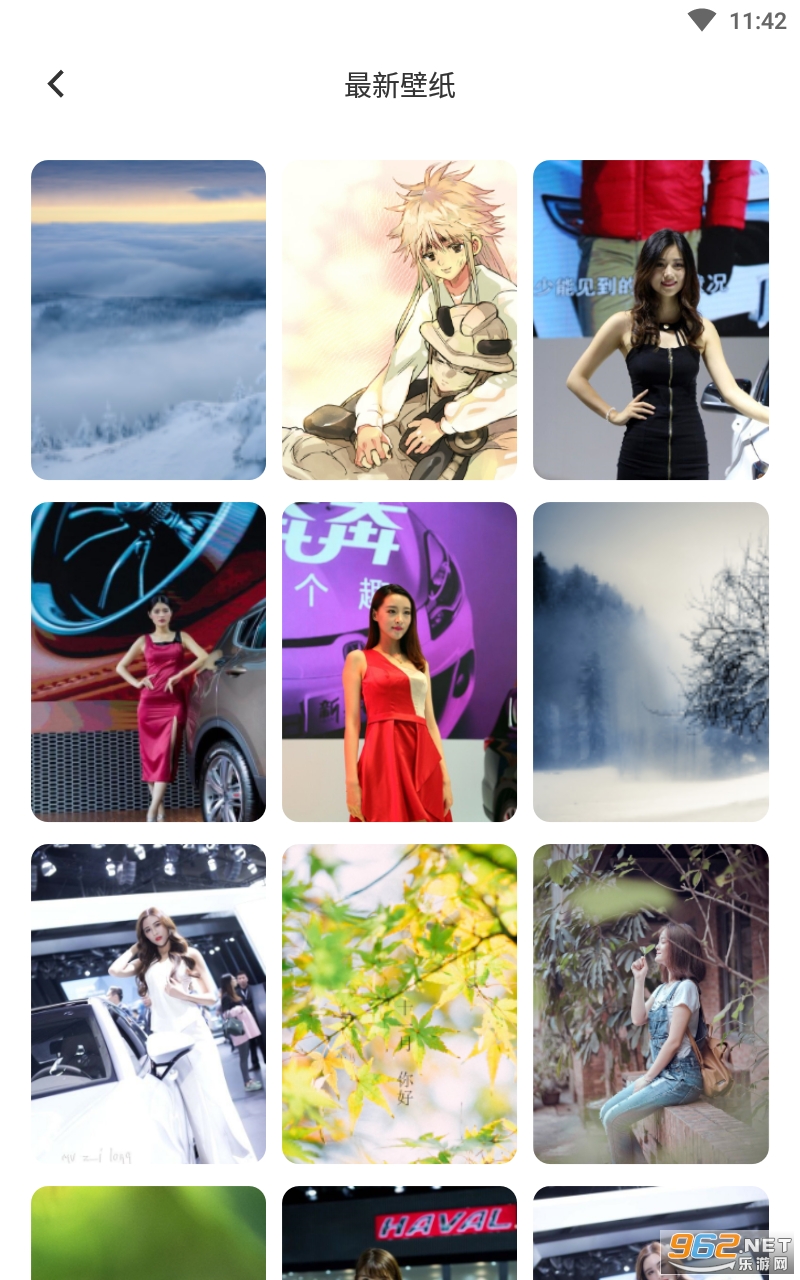Select wallpaper of woman in white gown
This screenshot has height=1280, width=800.
pos(148,1004)
